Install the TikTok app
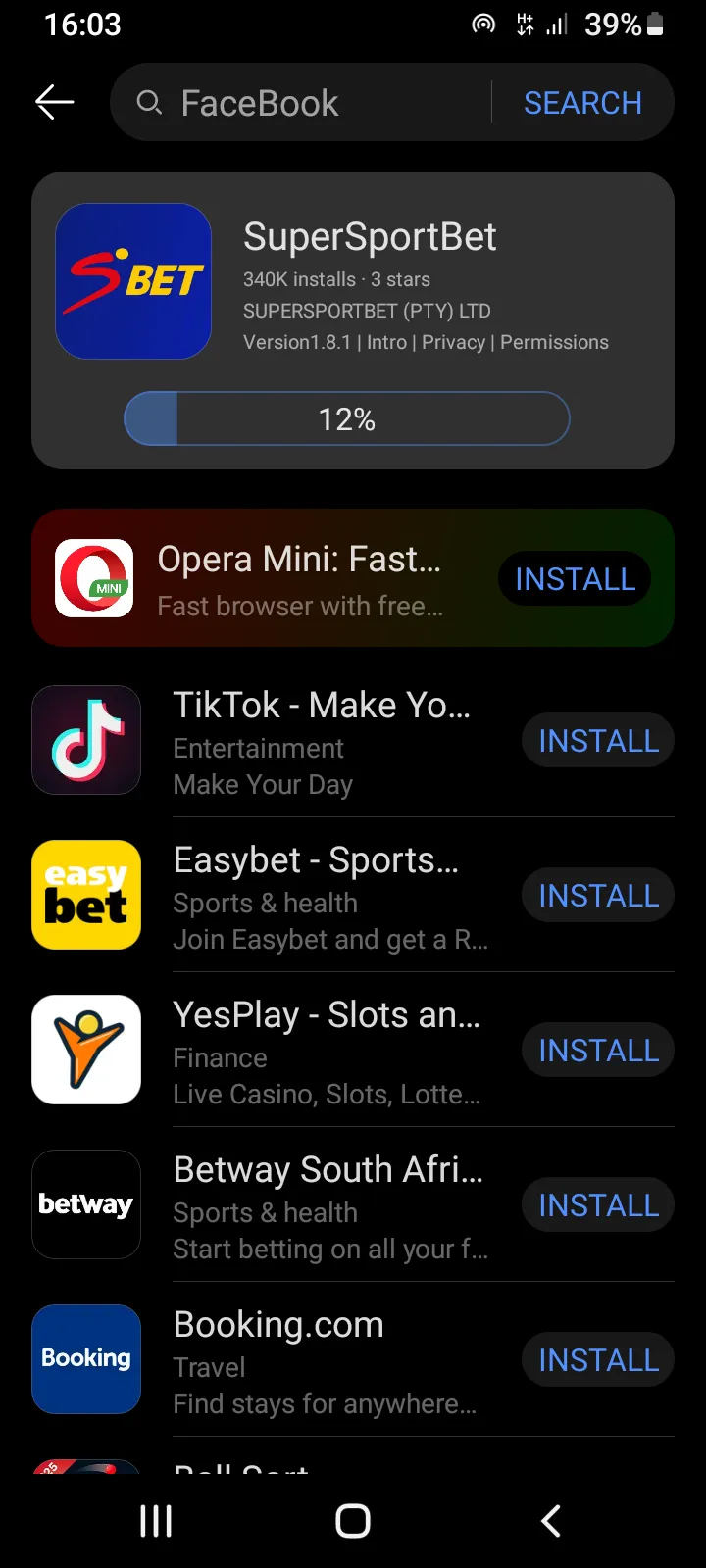 click(x=597, y=740)
